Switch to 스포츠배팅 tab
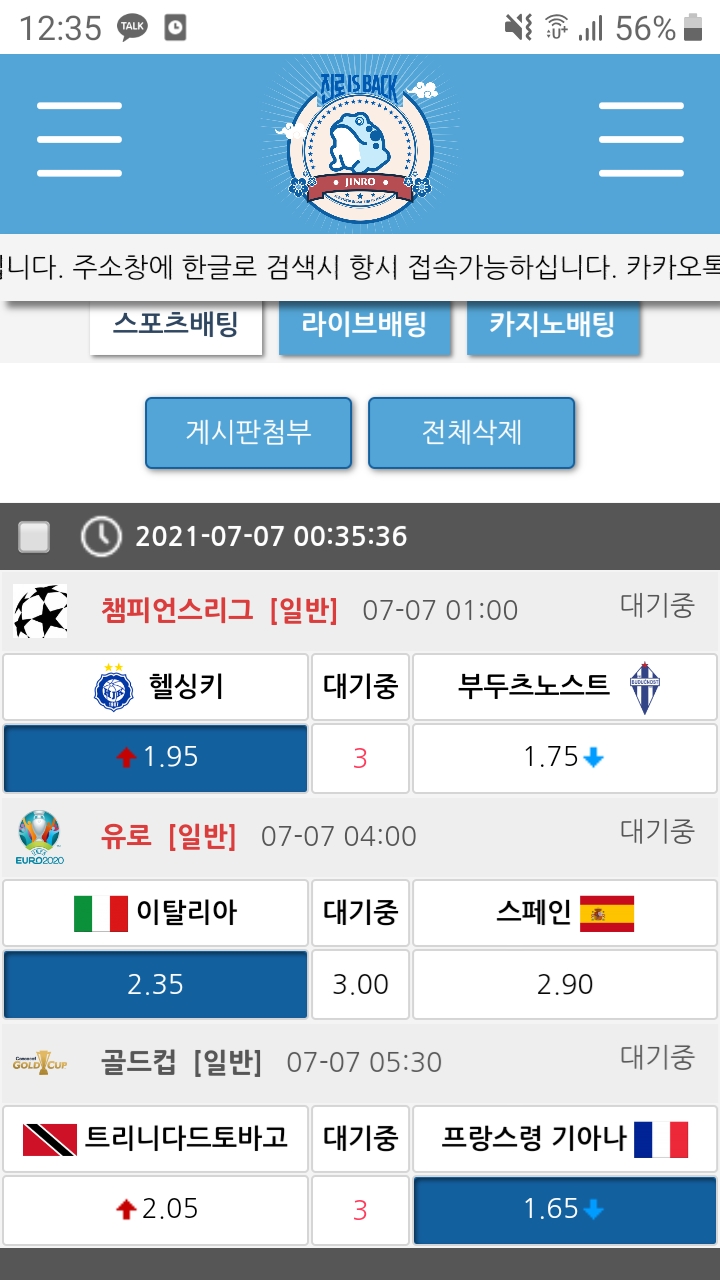 coord(176,325)
